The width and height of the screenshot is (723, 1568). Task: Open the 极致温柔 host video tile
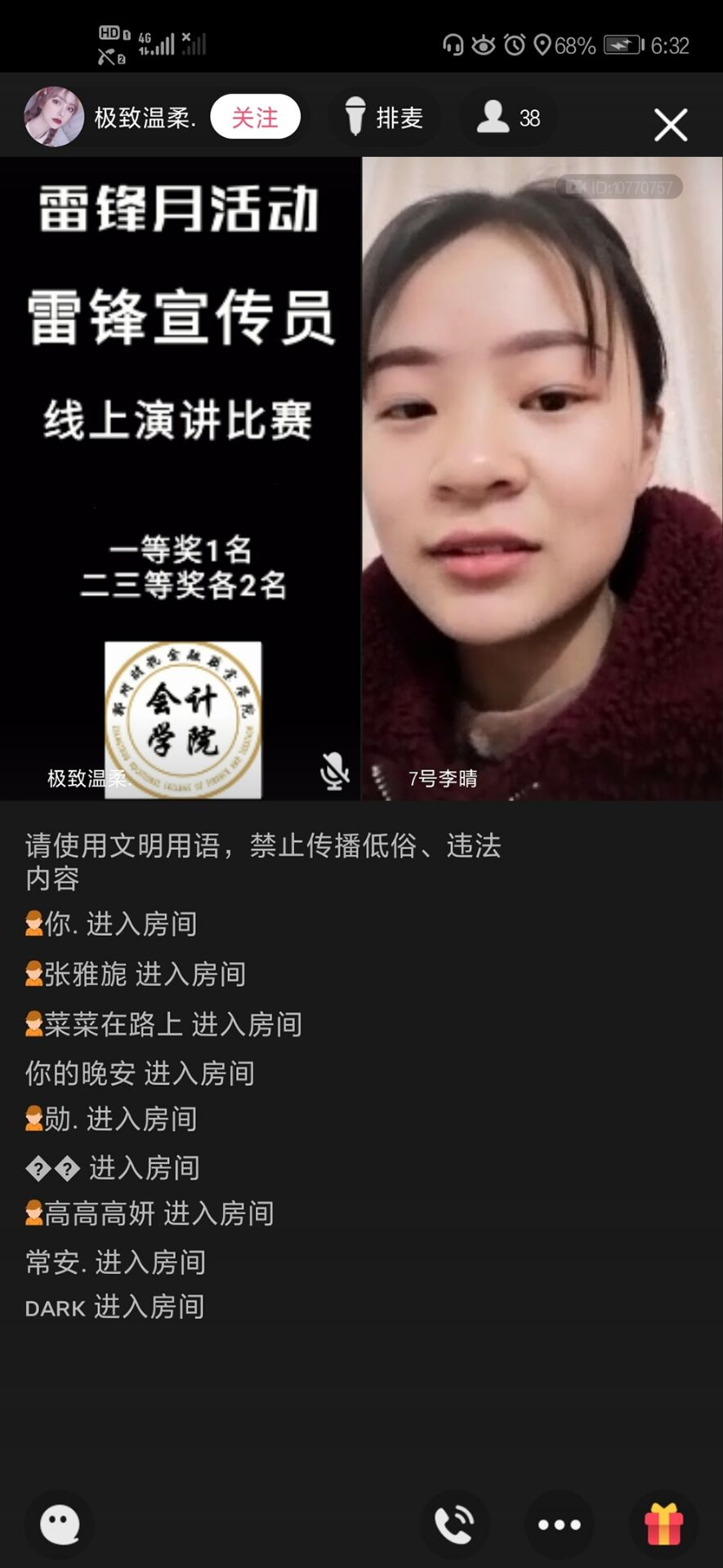point(180,478)
